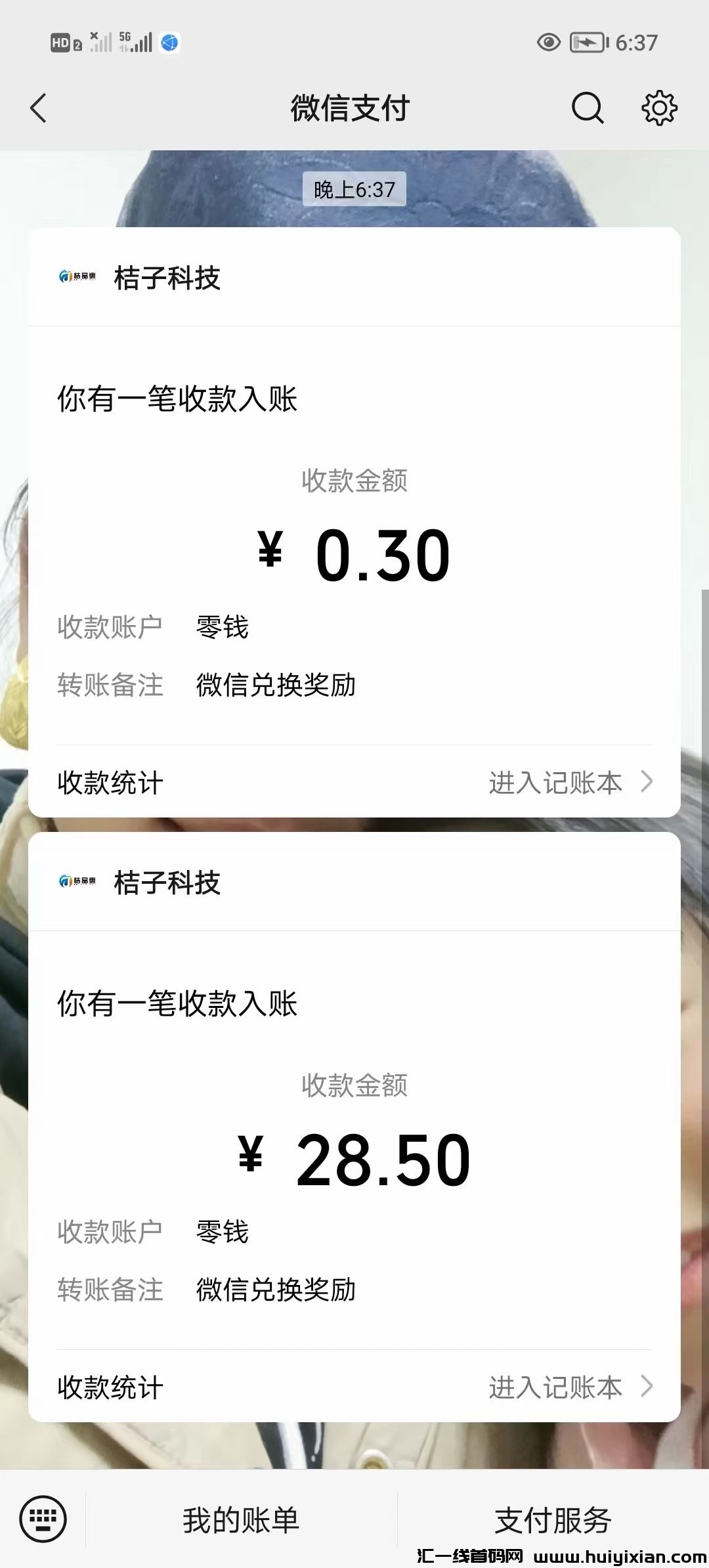
Task: Tap 收款统计 on the ¥28.50 card
Action: 110,1387
